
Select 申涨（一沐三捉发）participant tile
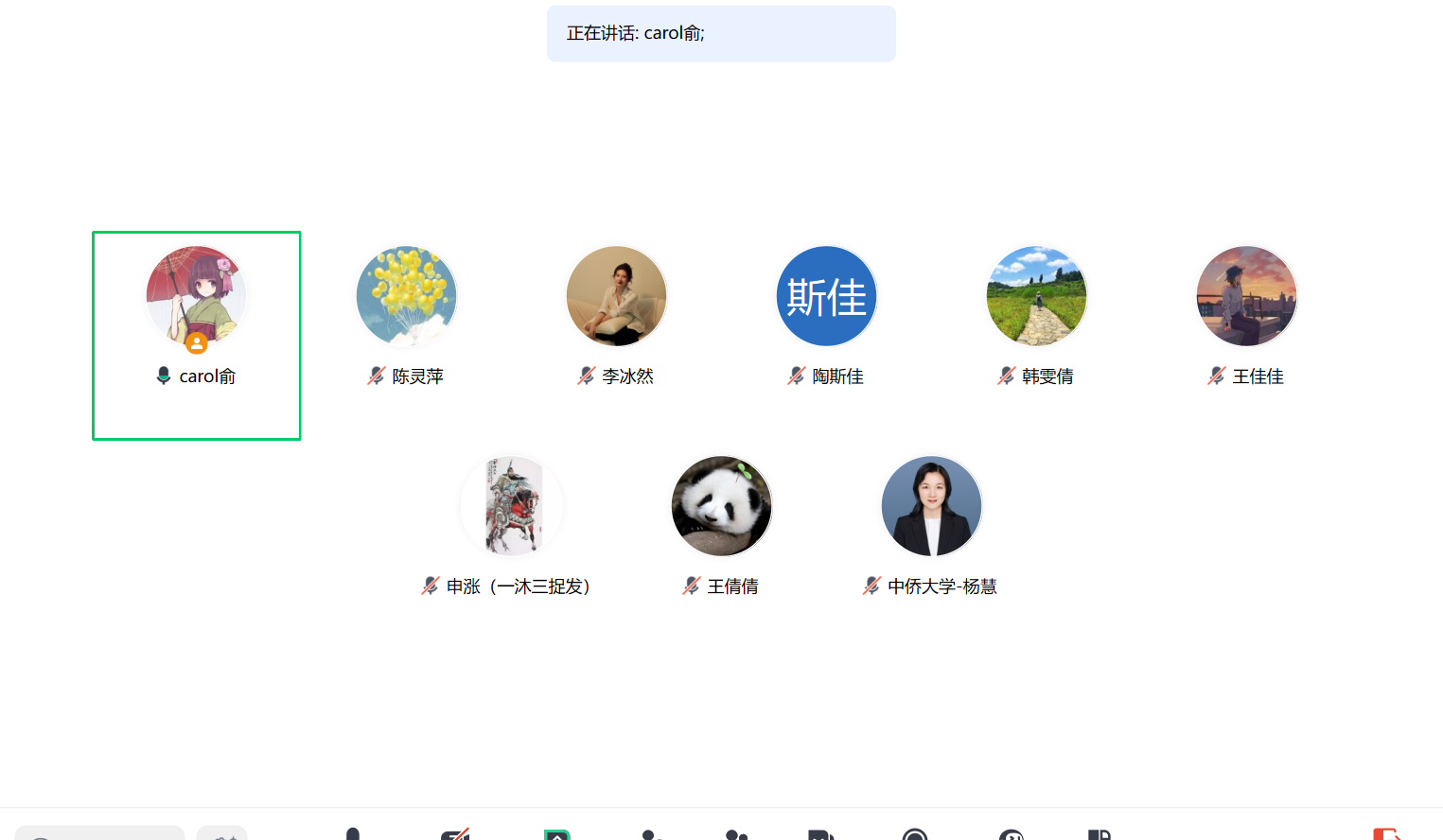coord(512,507)
